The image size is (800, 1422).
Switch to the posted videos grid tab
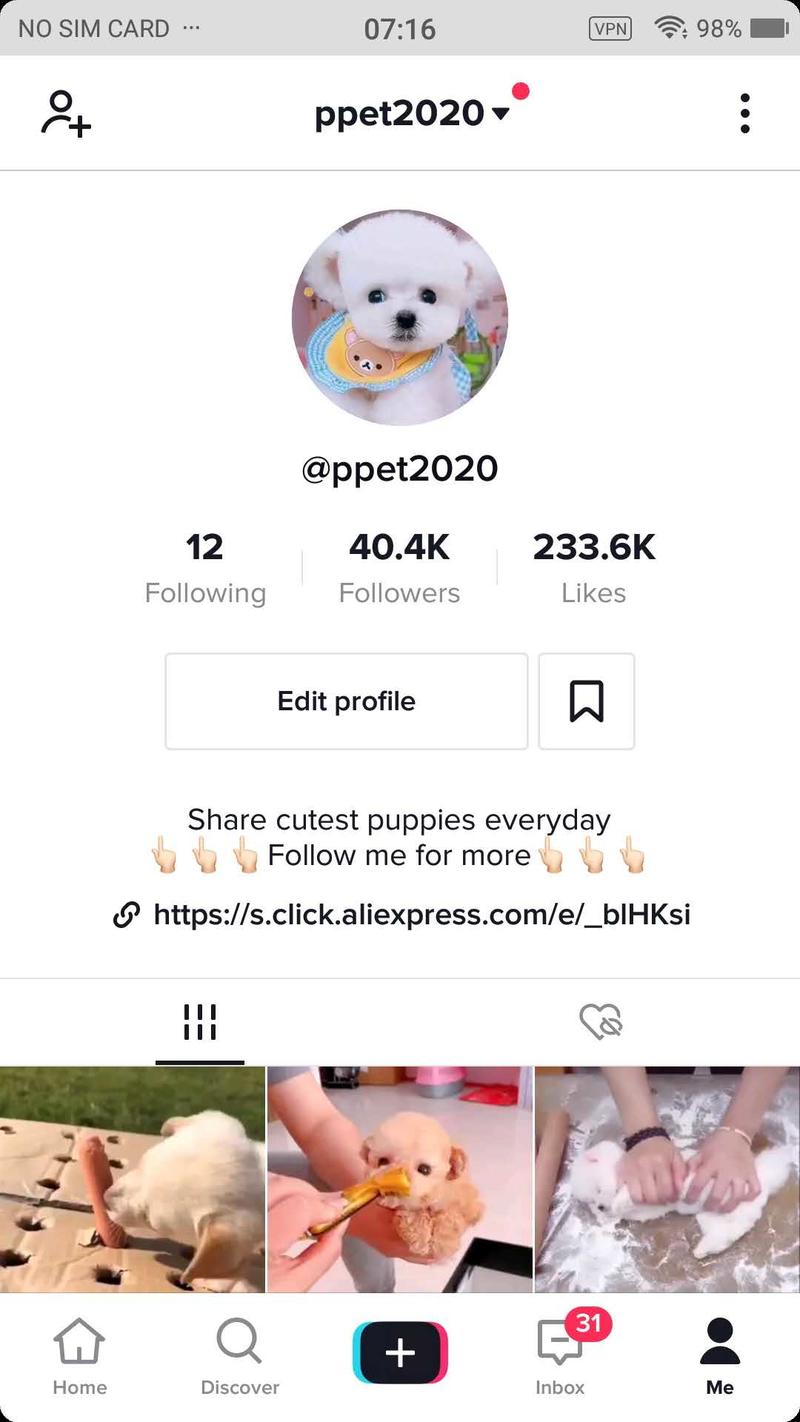(200, 1022)
